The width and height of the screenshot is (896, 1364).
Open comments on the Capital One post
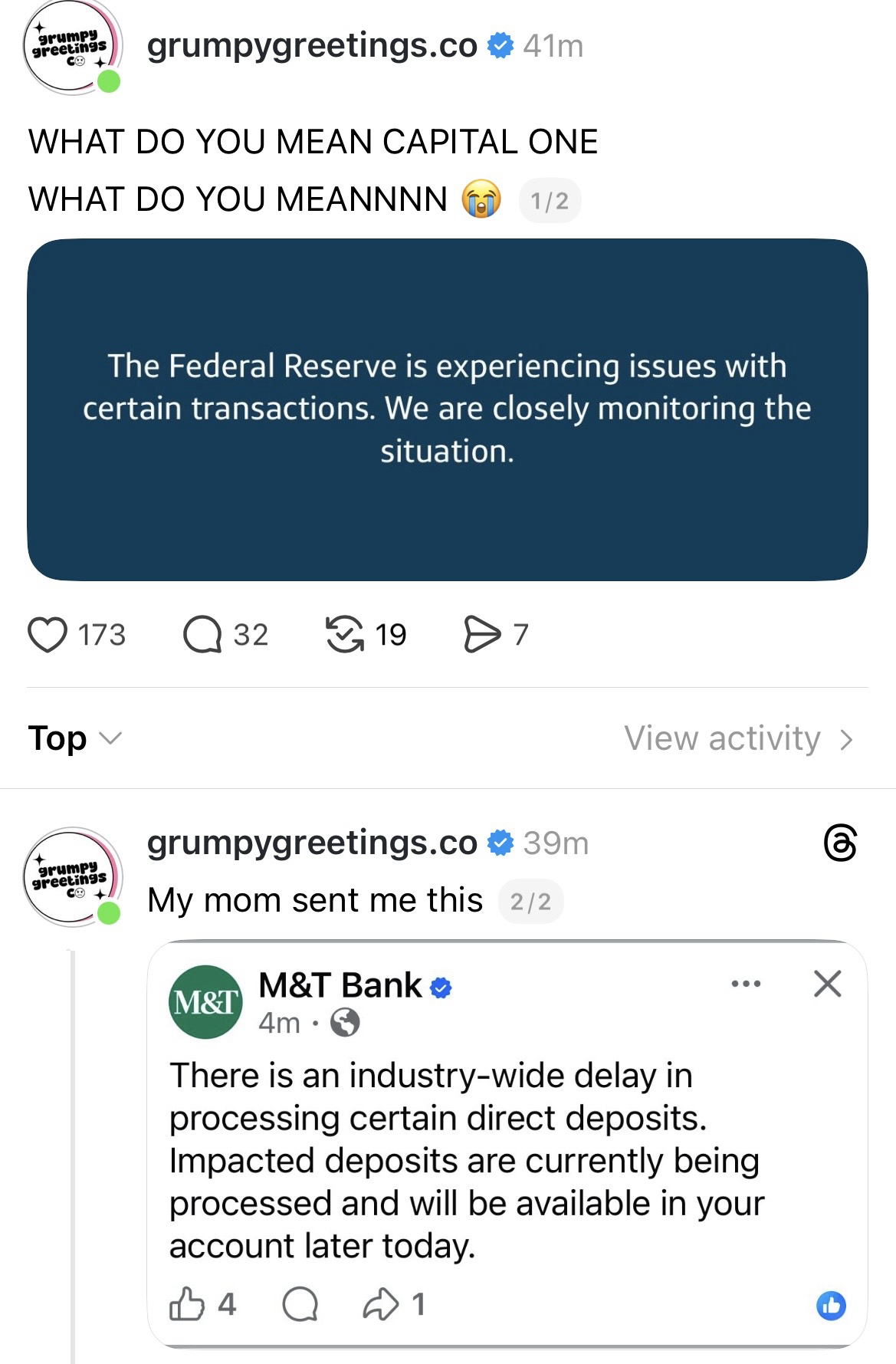[x=202, y=635]
